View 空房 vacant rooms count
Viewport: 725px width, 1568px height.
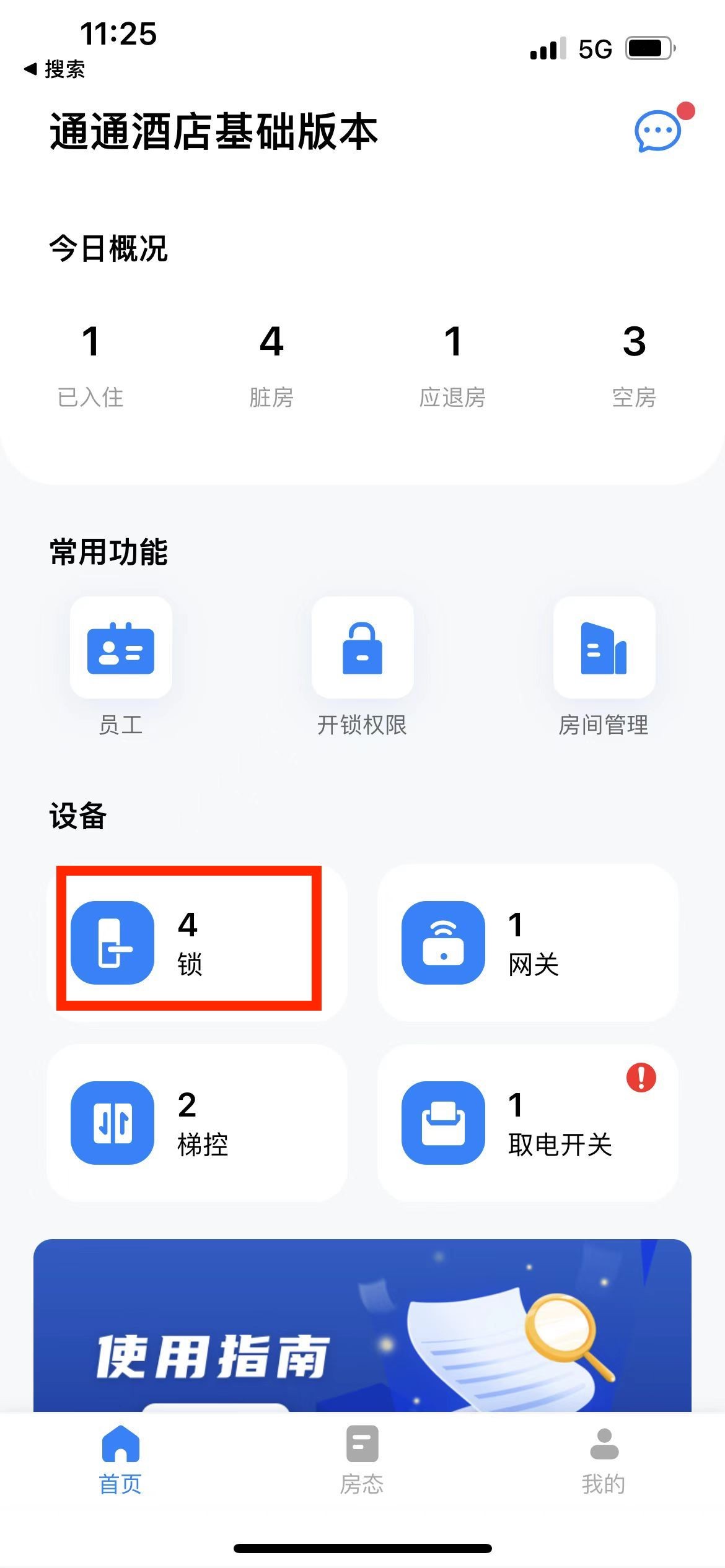pyautogui.click(x=634, y=365)
